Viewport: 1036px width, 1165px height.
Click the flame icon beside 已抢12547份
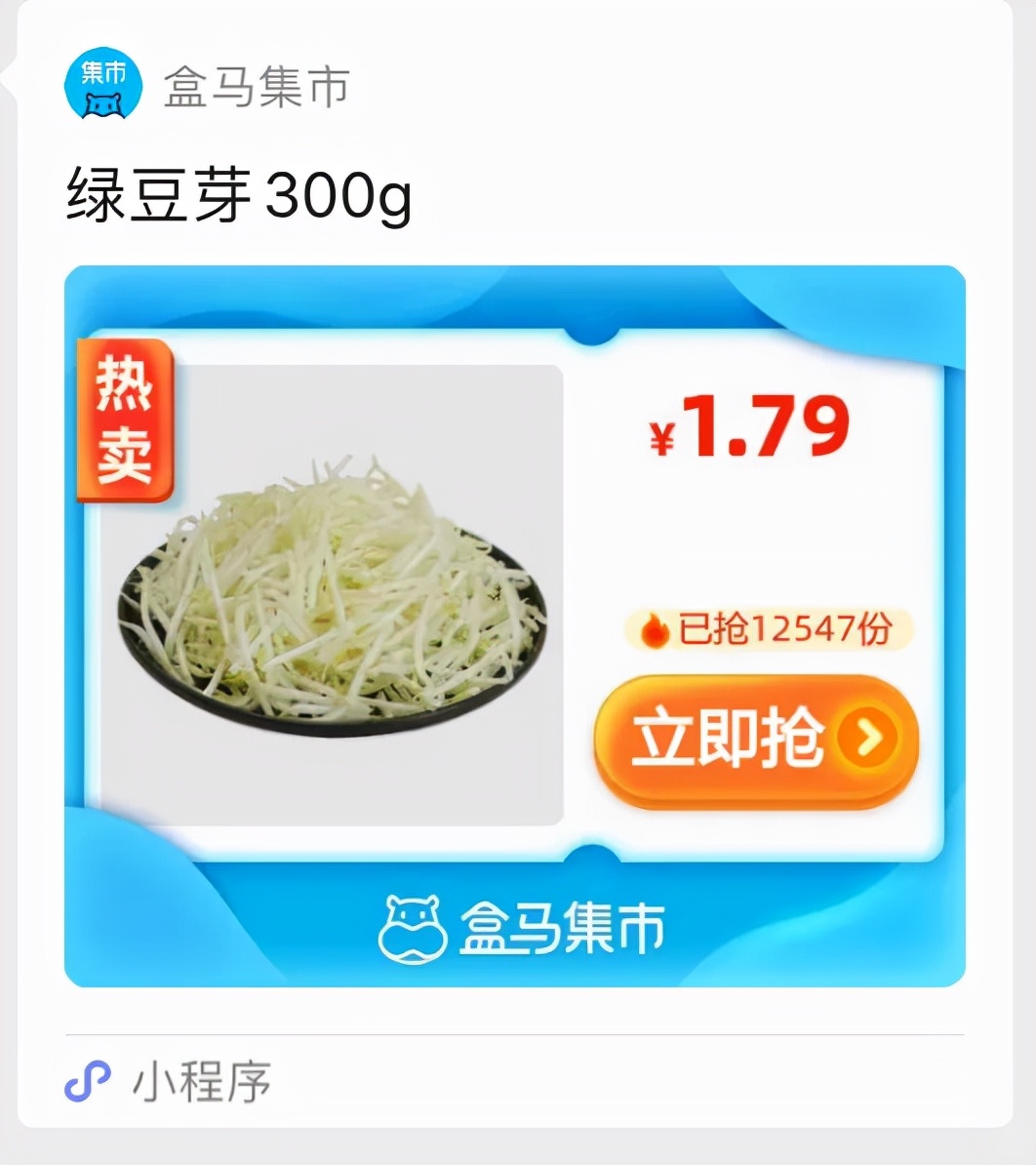point(653,631)
